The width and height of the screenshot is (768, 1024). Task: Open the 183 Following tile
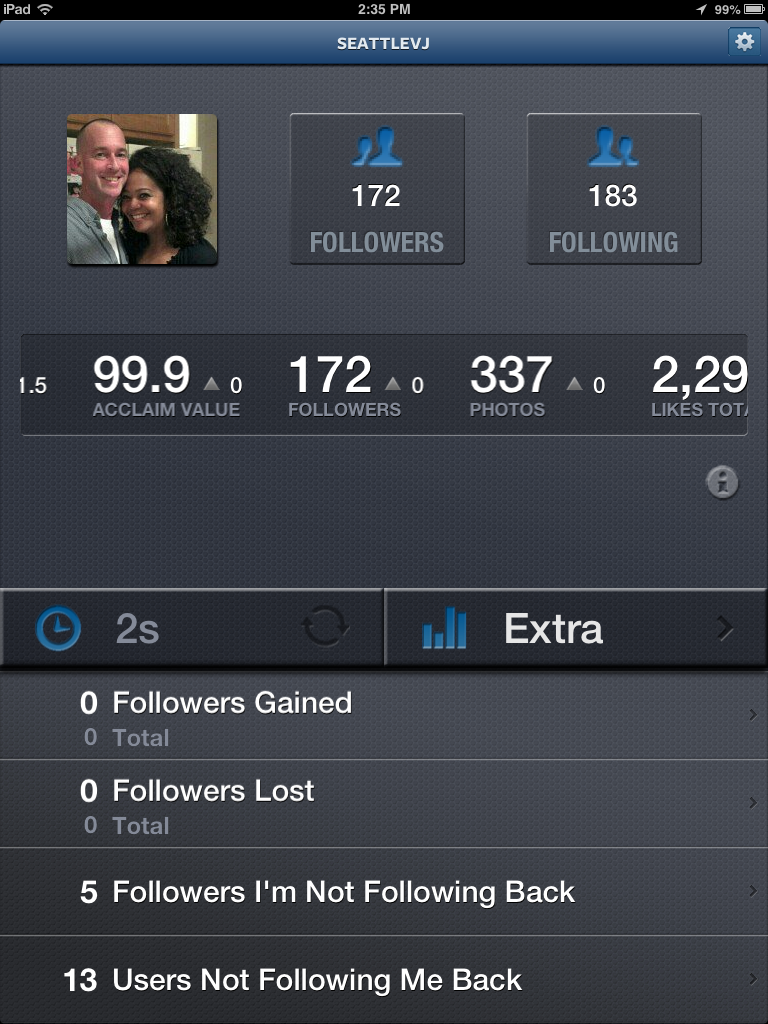click(x=614, y=189)
